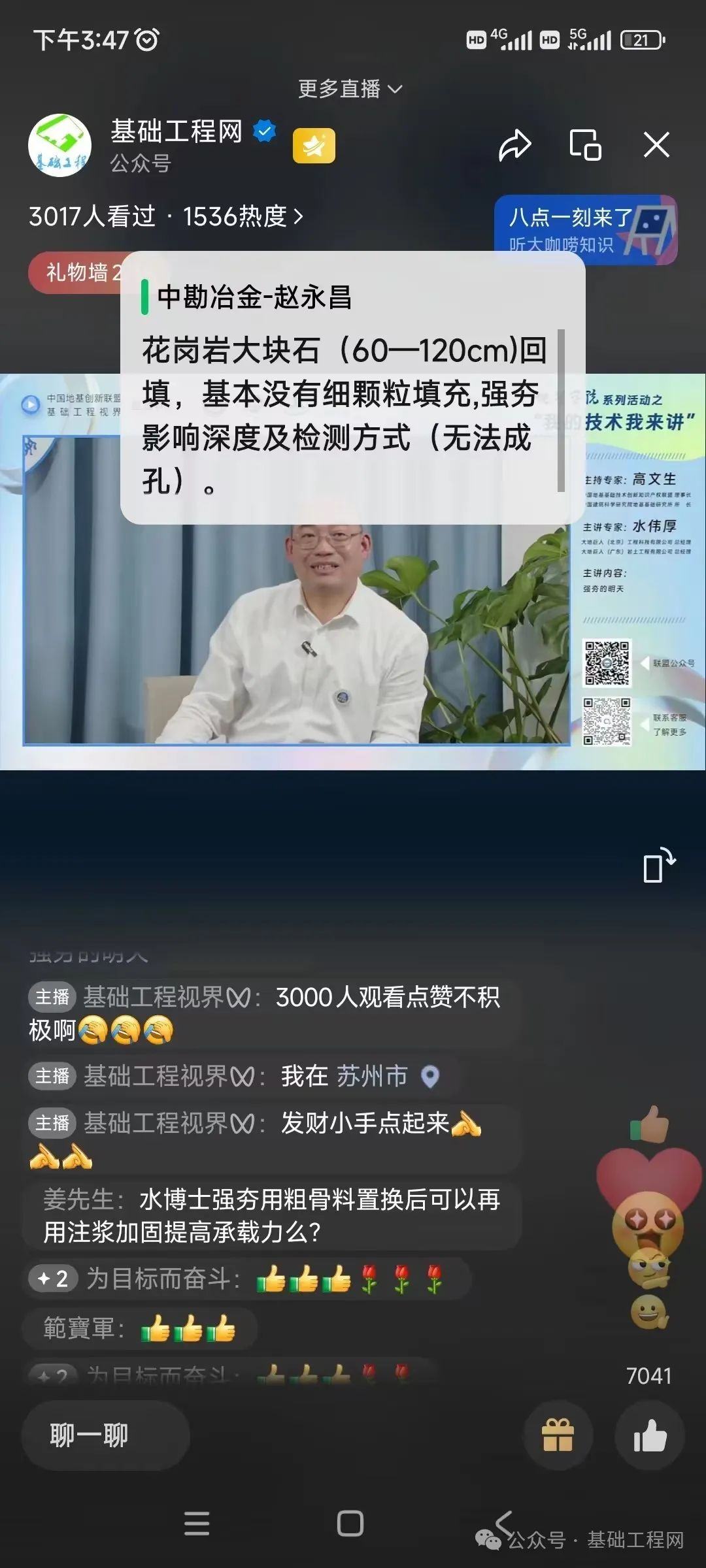
Task: Open the 礼物墙 gift wall
Action: (75, 272)
